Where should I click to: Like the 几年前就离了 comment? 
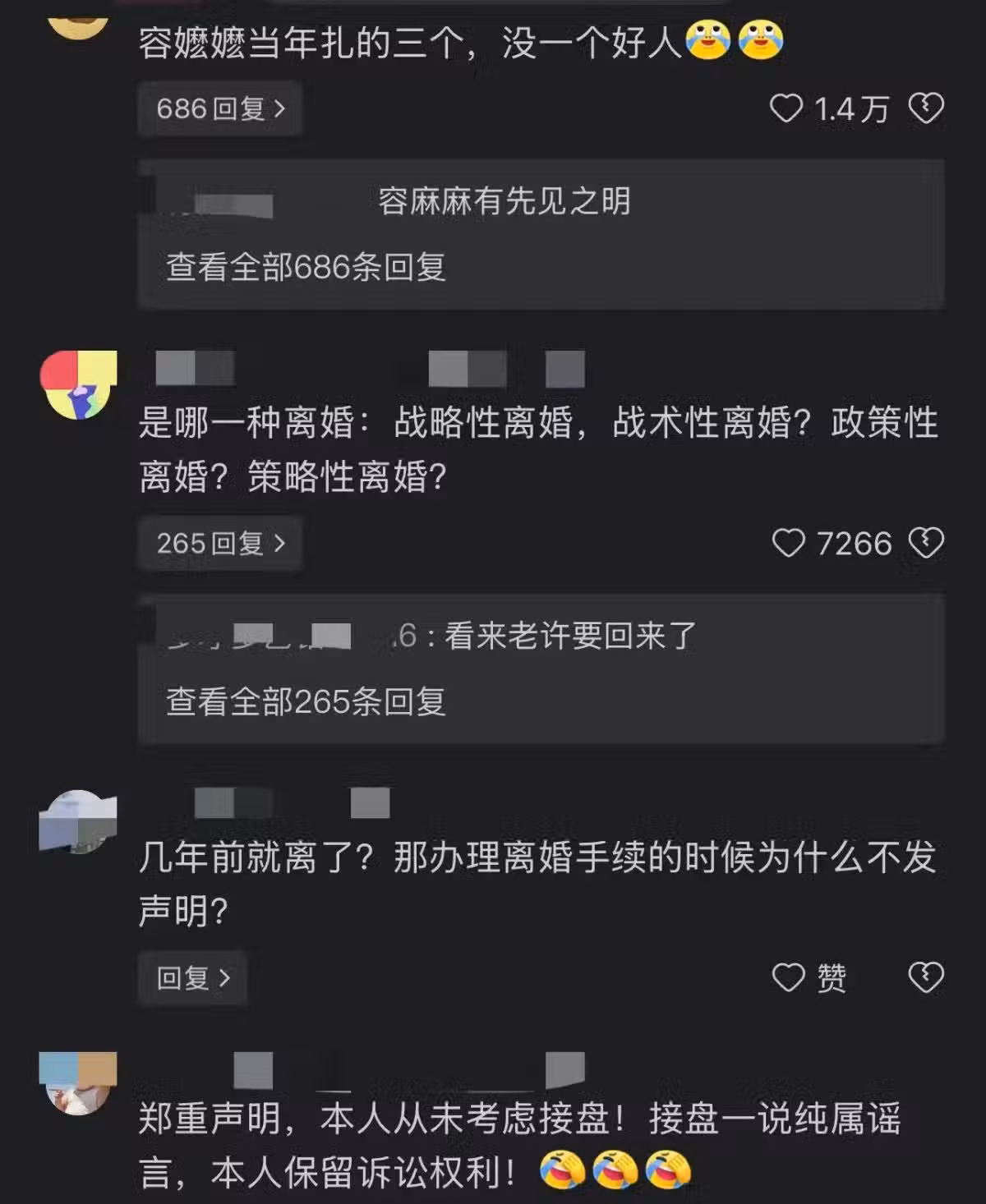789,977
